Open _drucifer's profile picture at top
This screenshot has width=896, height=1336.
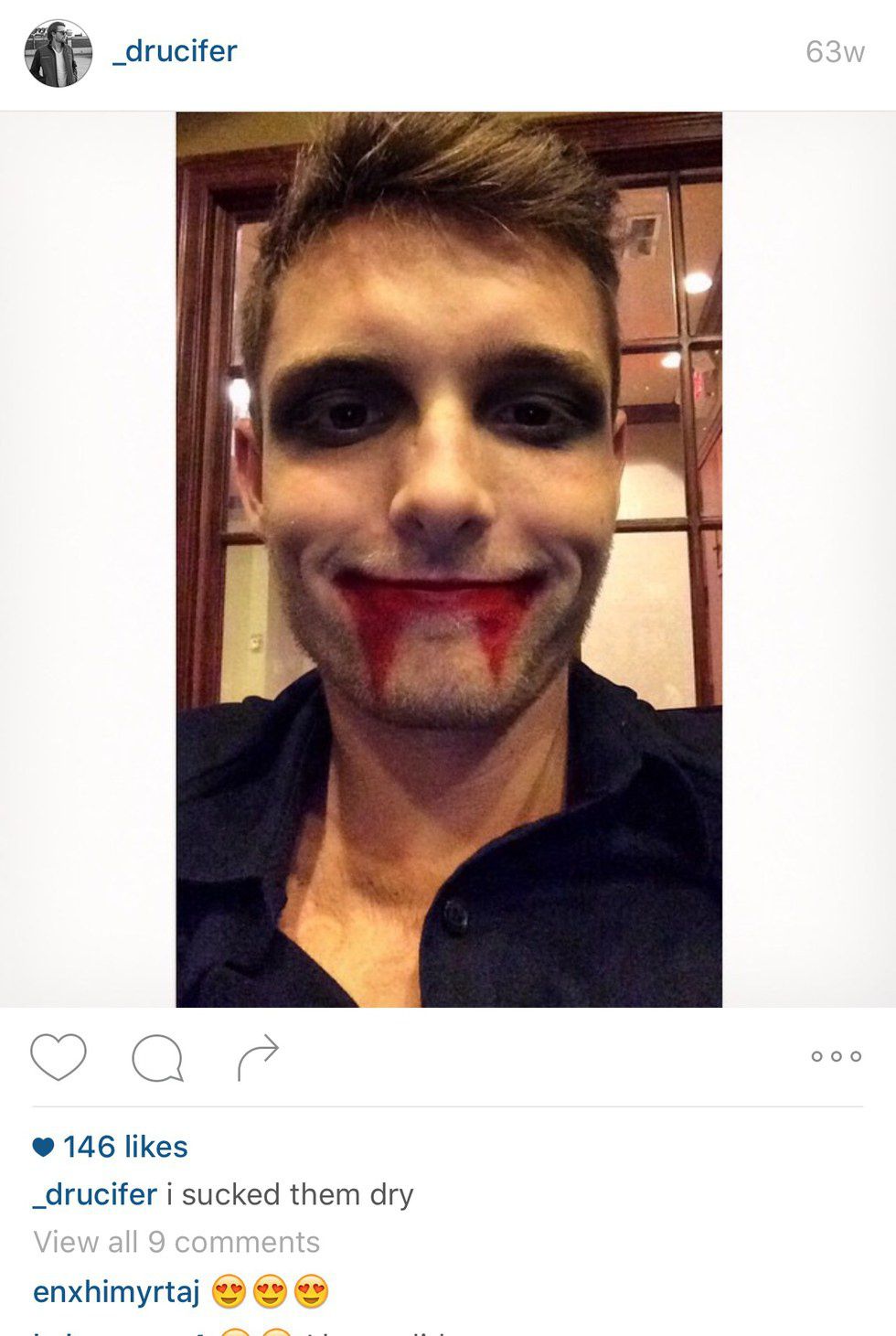[59, 53]
